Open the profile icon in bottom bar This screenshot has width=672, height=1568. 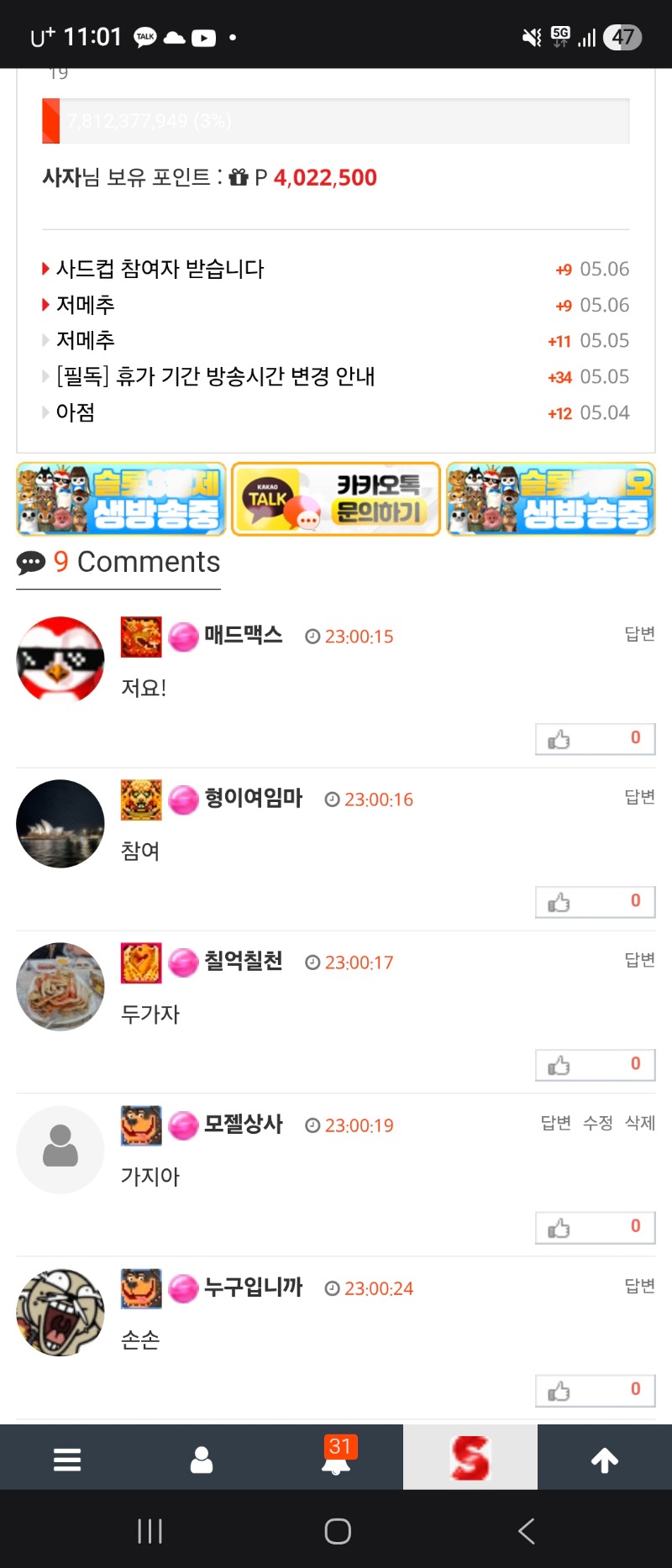[202, 1459]
